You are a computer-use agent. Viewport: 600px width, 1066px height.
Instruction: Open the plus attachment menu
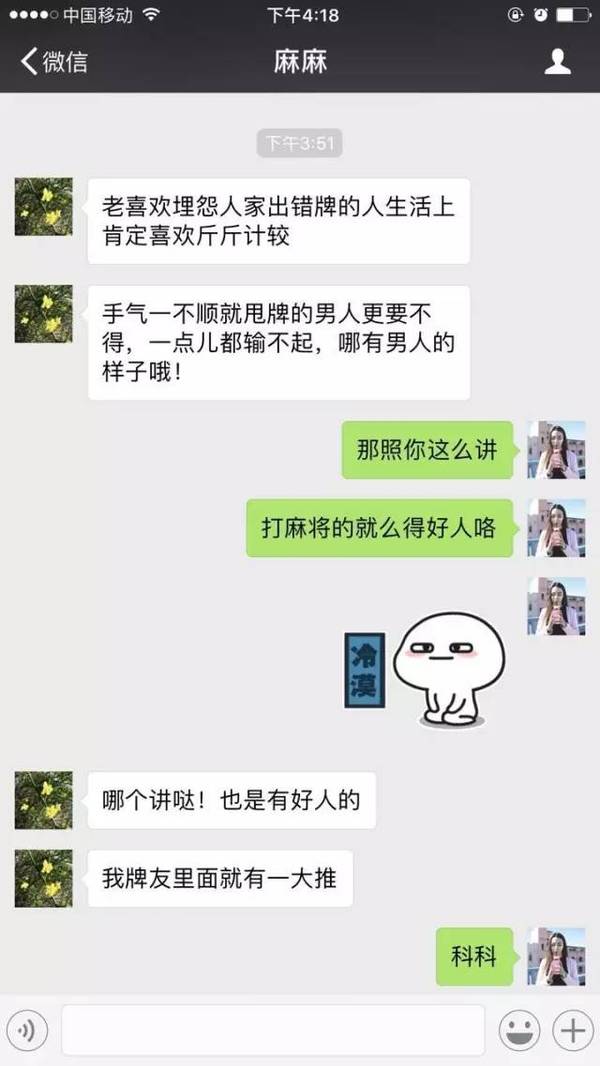(573, 1030)
